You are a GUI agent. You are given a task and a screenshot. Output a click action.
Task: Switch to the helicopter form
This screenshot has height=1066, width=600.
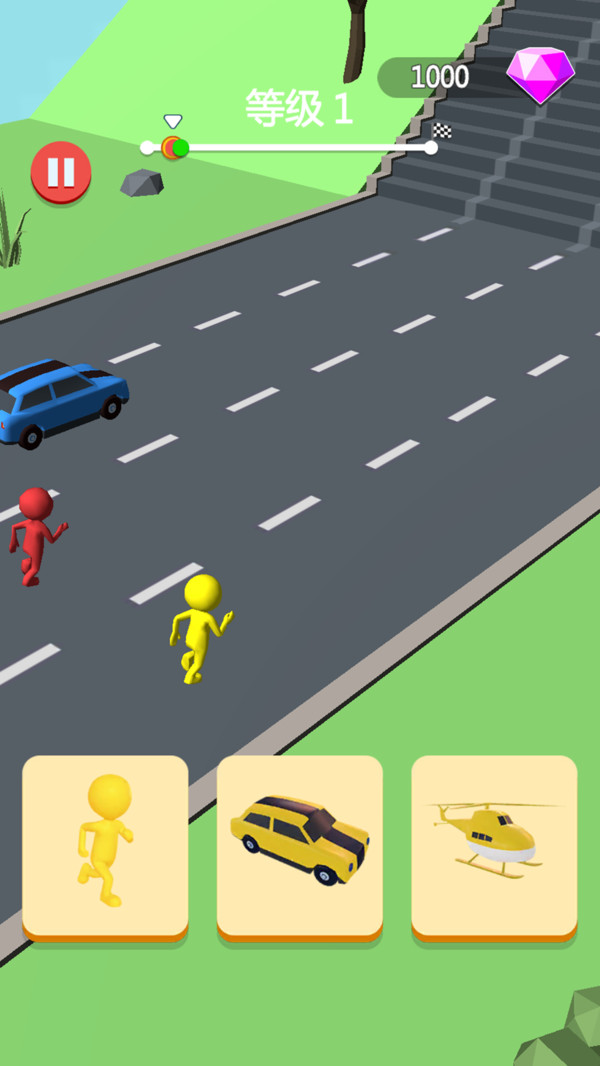[494, 846]
